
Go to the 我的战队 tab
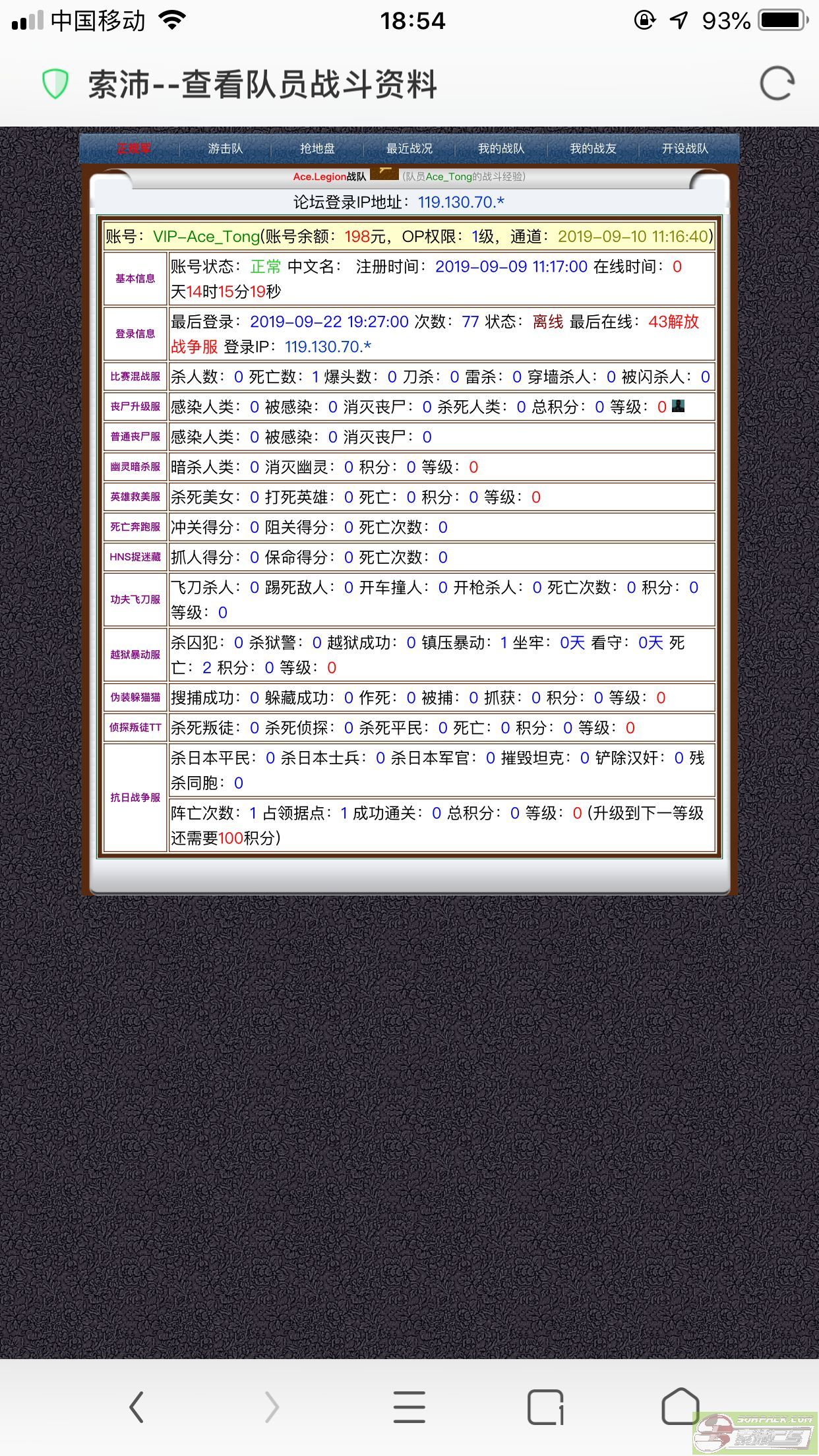tap(501, 148)
